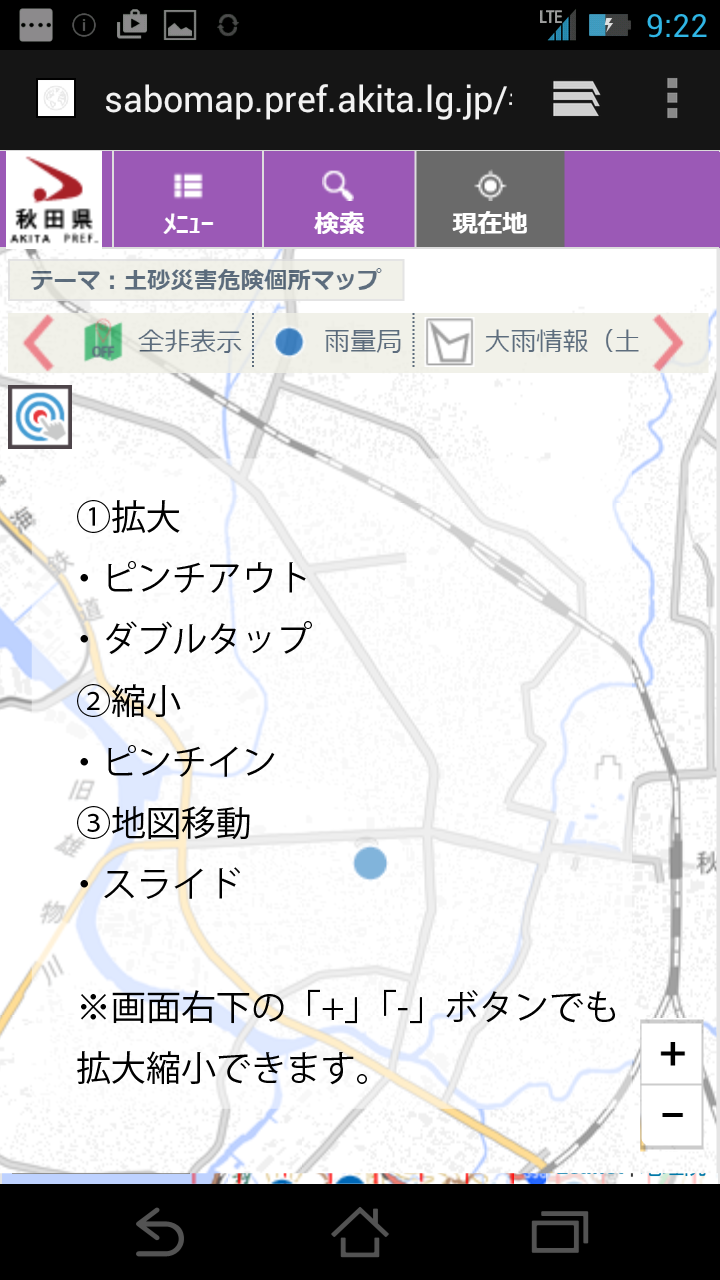Zoom out with the minus button
The image size is (720, 1280).
pos(672,1115)
